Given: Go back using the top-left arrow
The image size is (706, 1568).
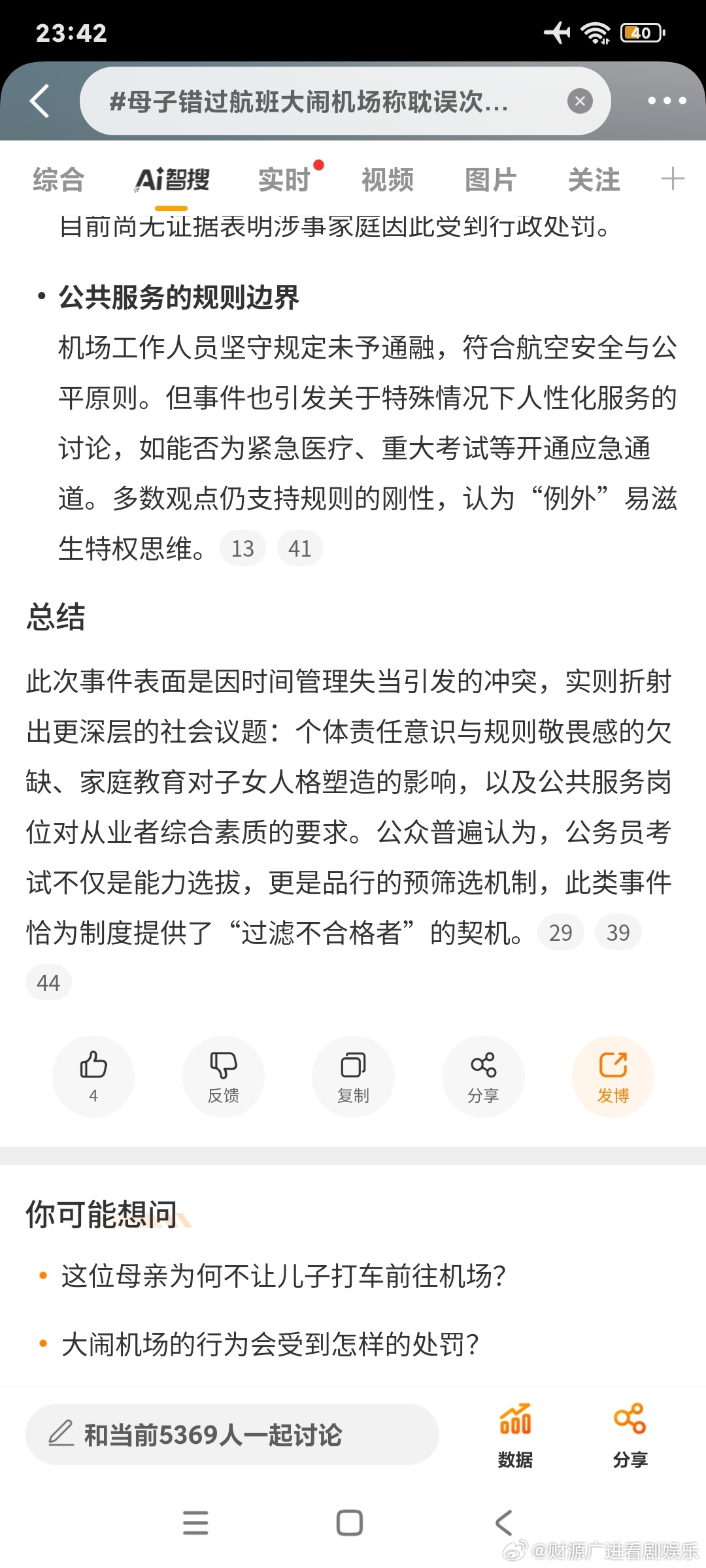Looking at the screenshot, I should point(40,101).
